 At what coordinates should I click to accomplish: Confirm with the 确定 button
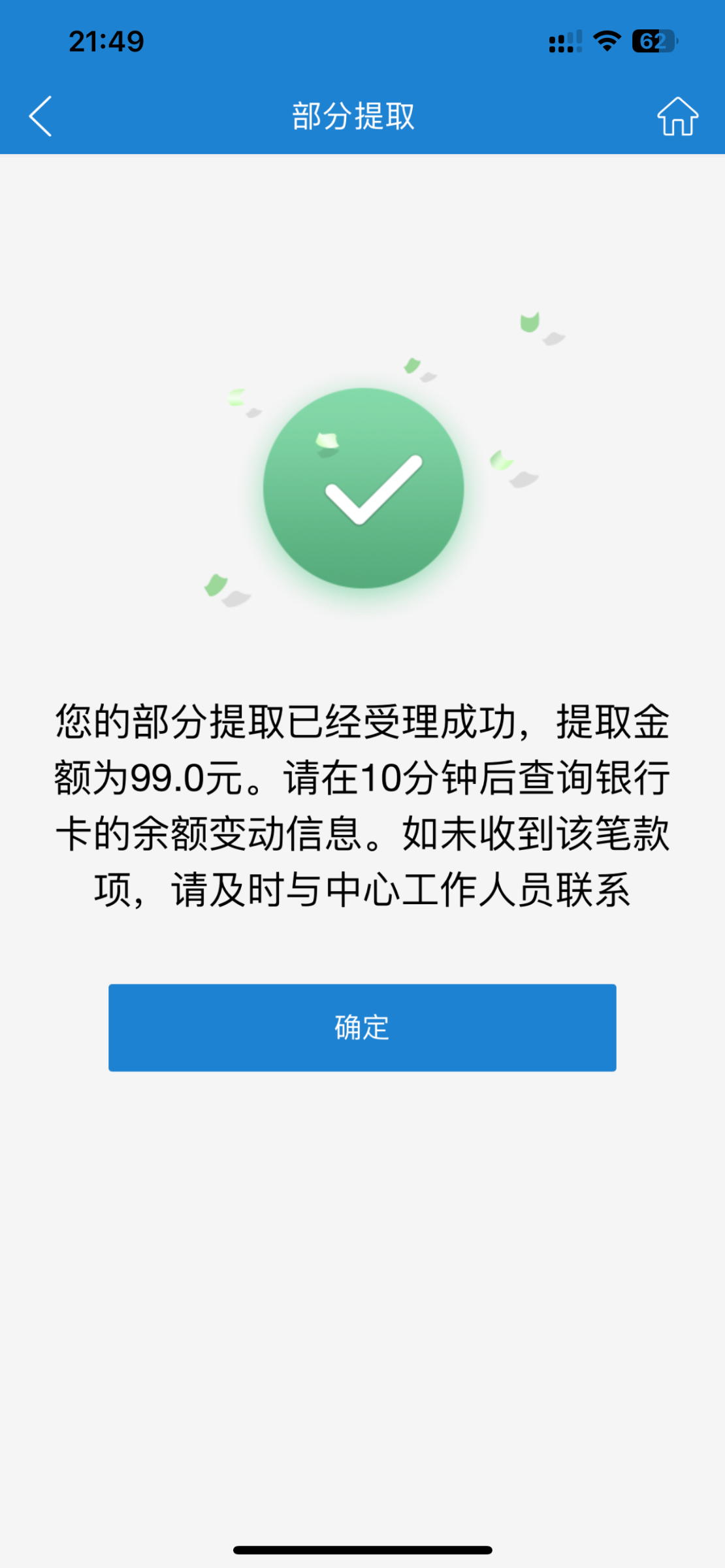coord(362,1027)
